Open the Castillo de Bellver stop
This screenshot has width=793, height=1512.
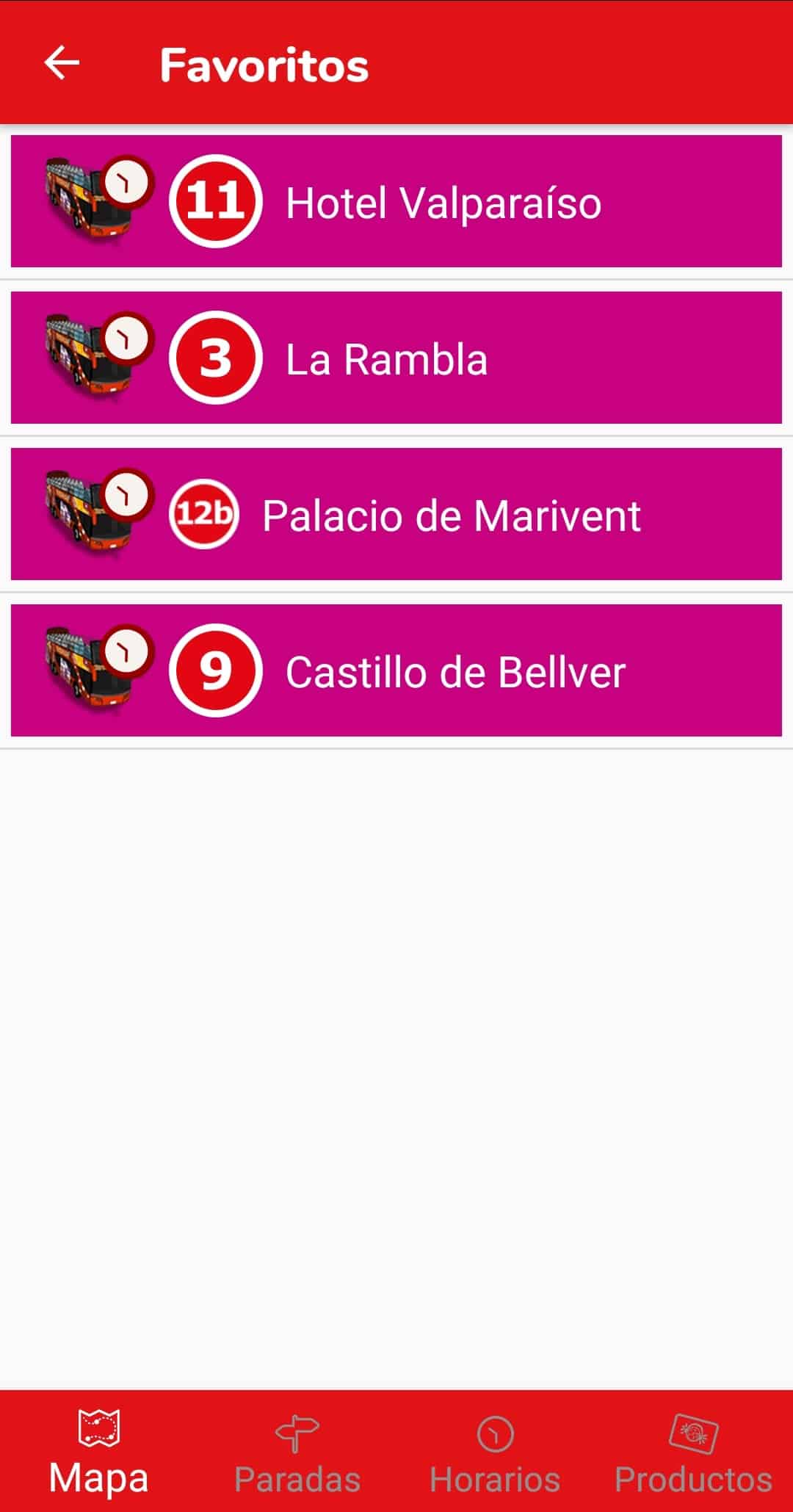pyautogui.click(x=396, y=671)
